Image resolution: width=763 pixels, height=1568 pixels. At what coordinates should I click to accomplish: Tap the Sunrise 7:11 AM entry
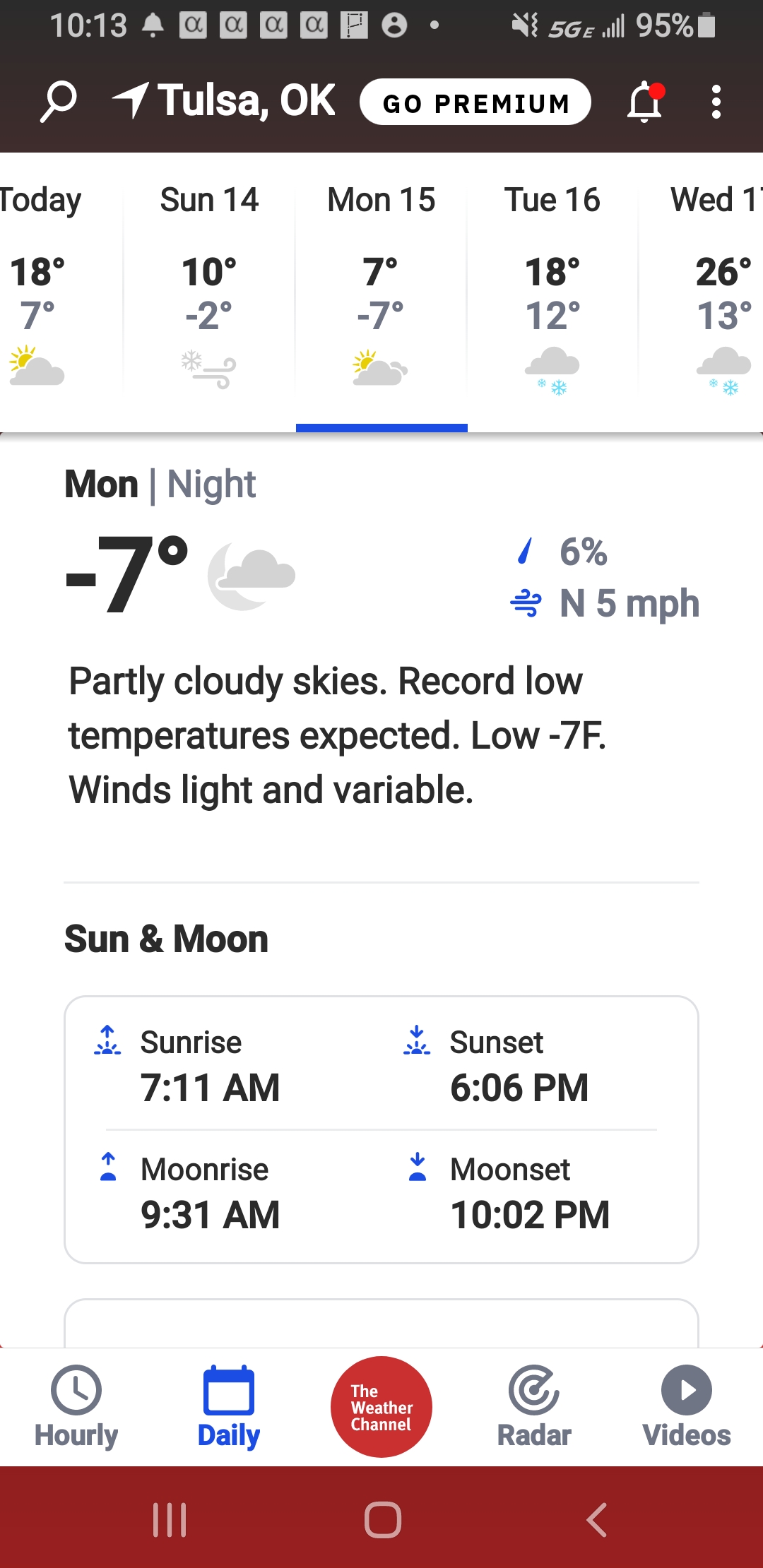pyautogui.click(x=210, y=1067)
